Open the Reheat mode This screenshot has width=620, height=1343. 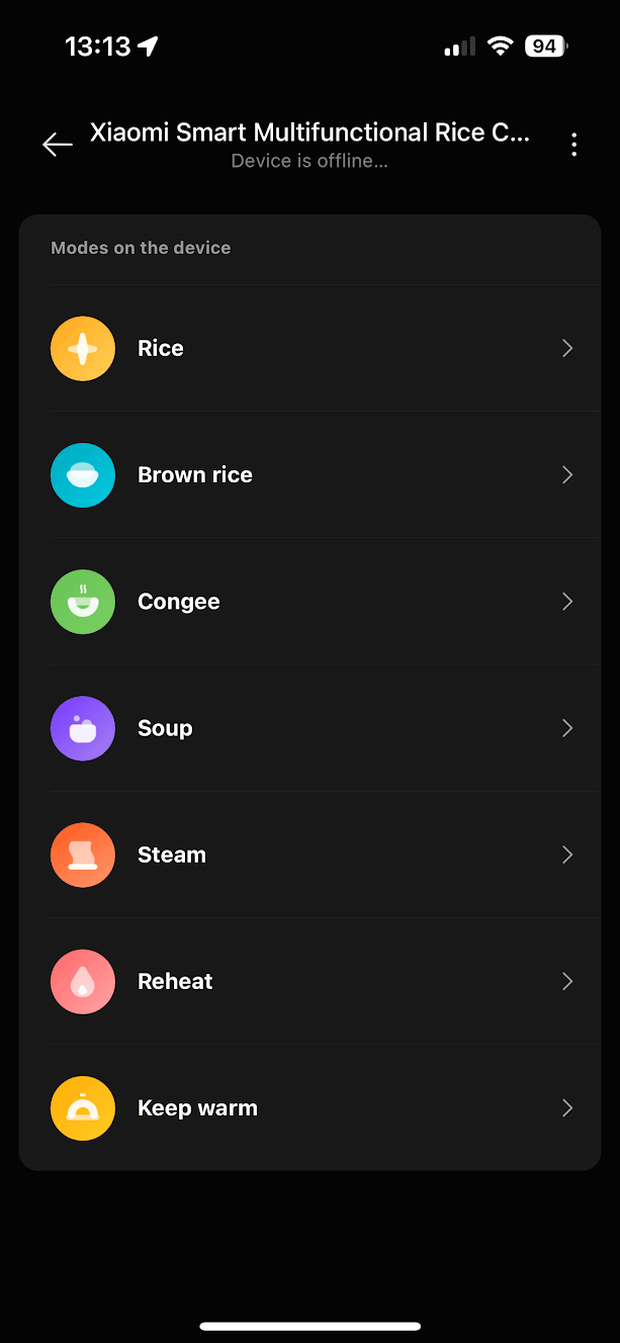point(310,981)
